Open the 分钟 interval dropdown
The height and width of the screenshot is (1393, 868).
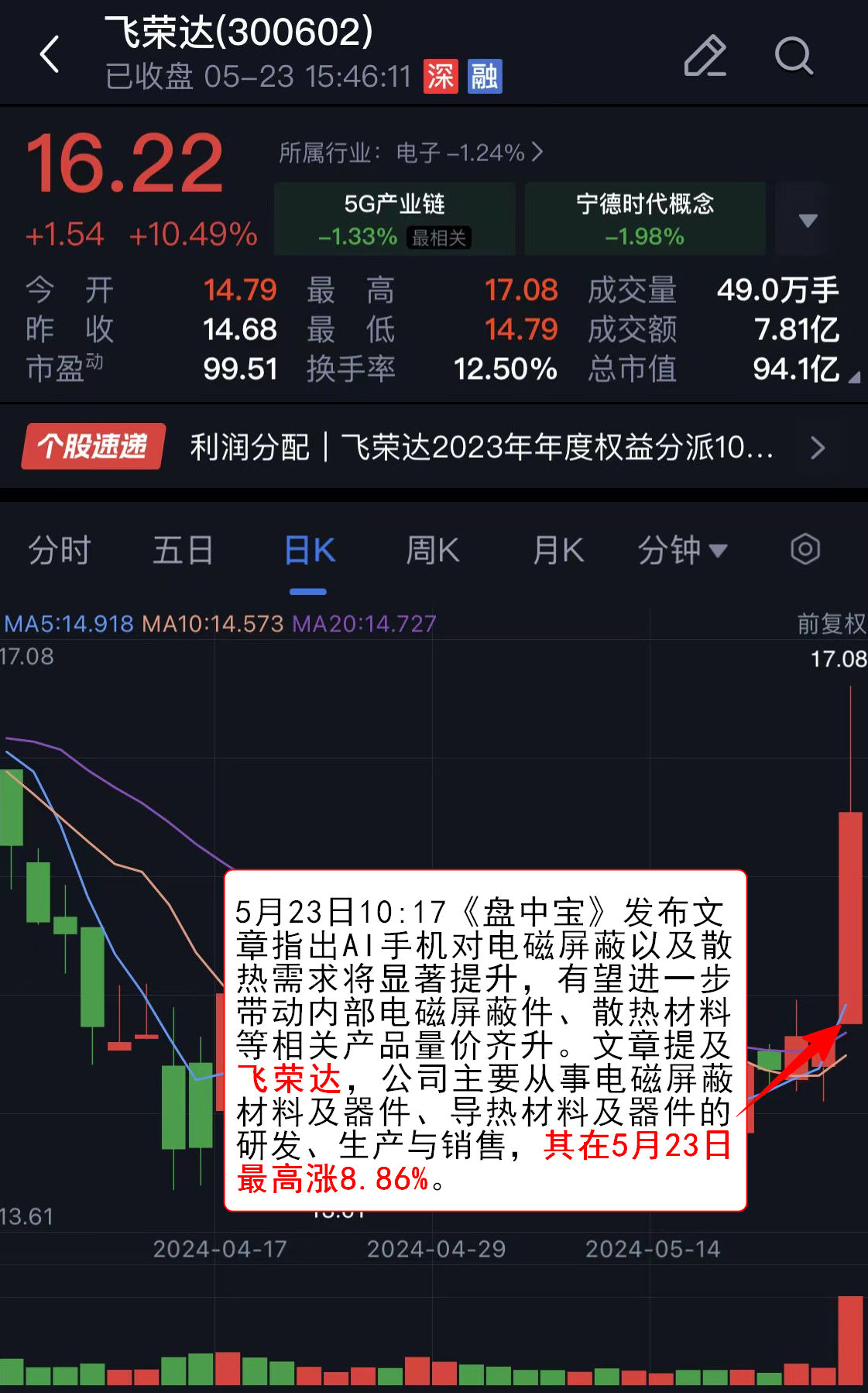pos(681,551)
